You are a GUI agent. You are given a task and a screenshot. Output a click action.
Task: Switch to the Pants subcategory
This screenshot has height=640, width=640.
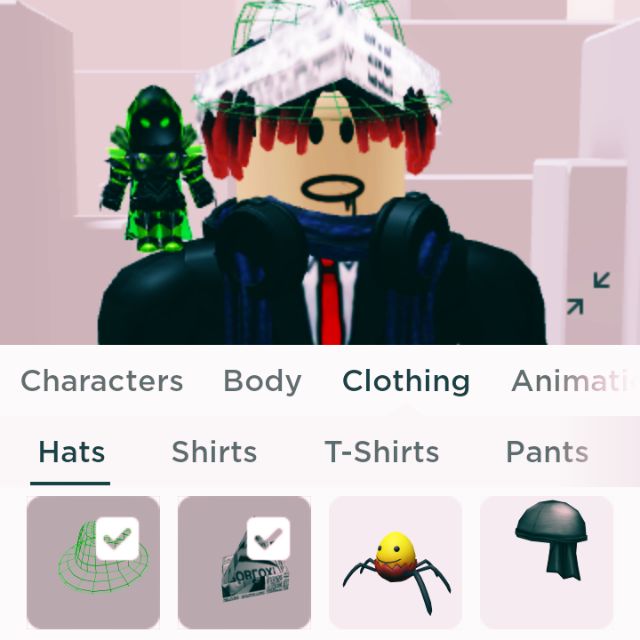tap(547, 452)
